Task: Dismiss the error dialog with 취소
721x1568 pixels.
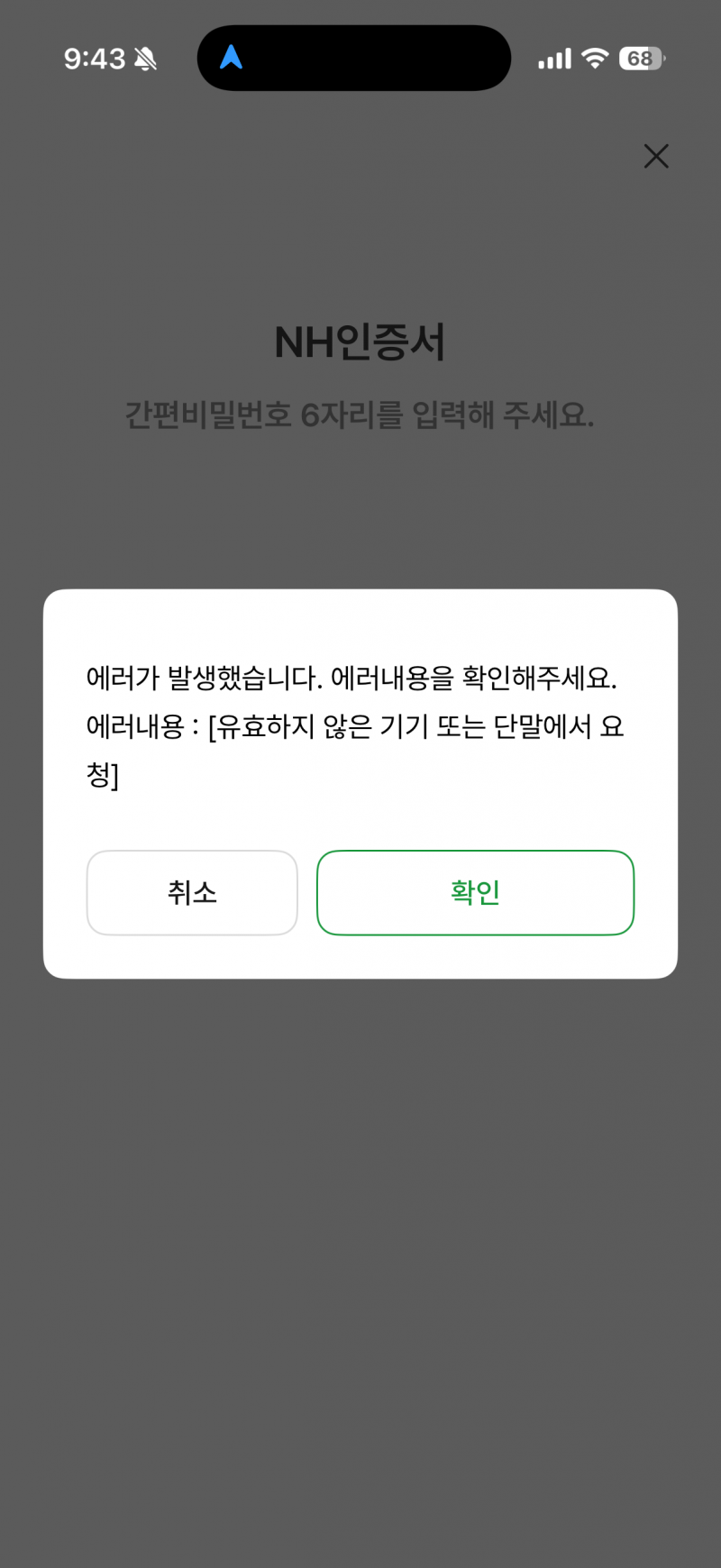Action: pyautogui.click(x=191, y=893)
